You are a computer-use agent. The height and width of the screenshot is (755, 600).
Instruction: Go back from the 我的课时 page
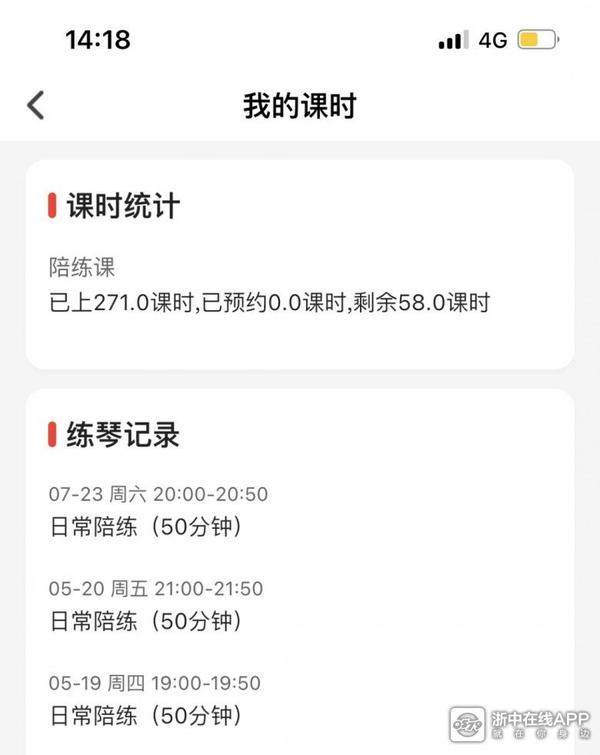[36, 105]
